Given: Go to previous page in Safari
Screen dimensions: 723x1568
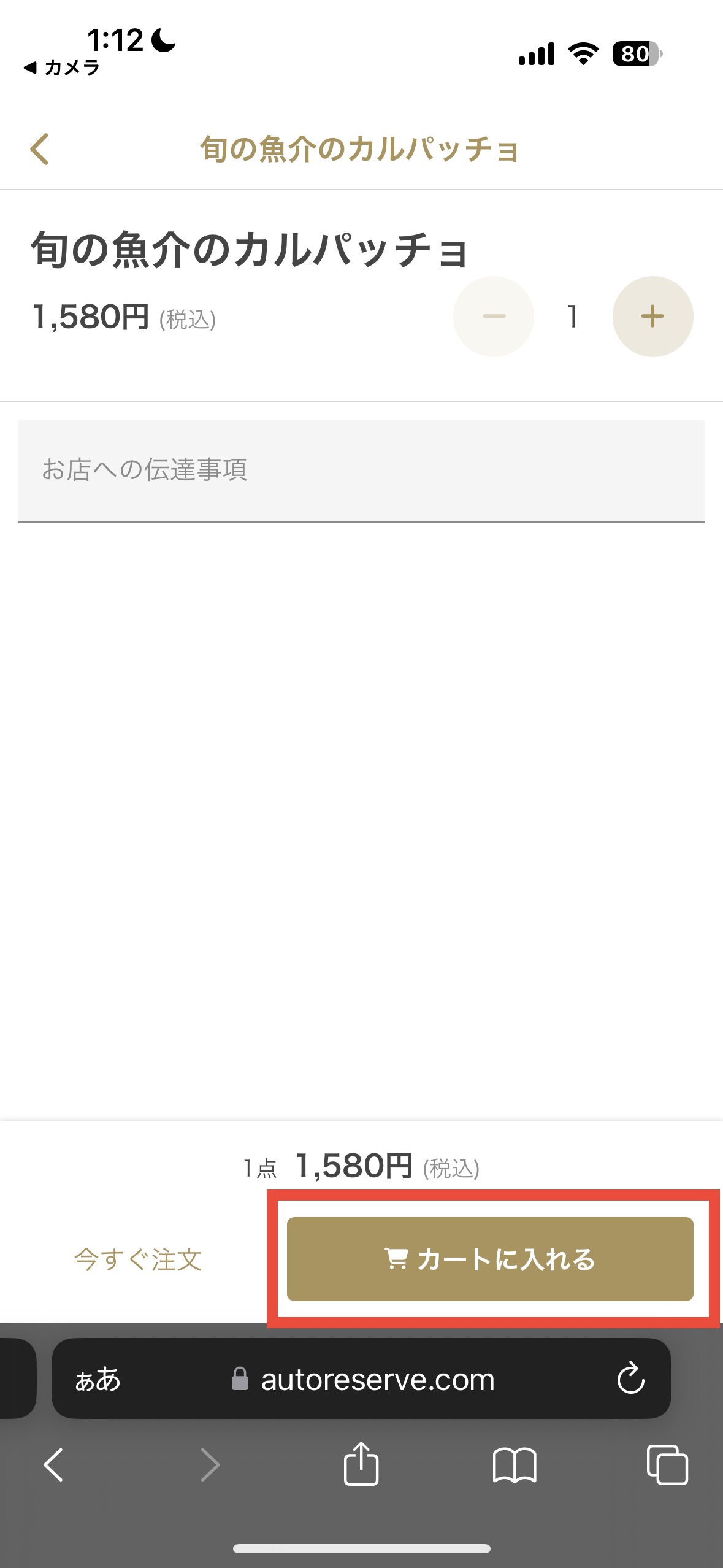Looking at the screenshot, I should coord(54,1465).
